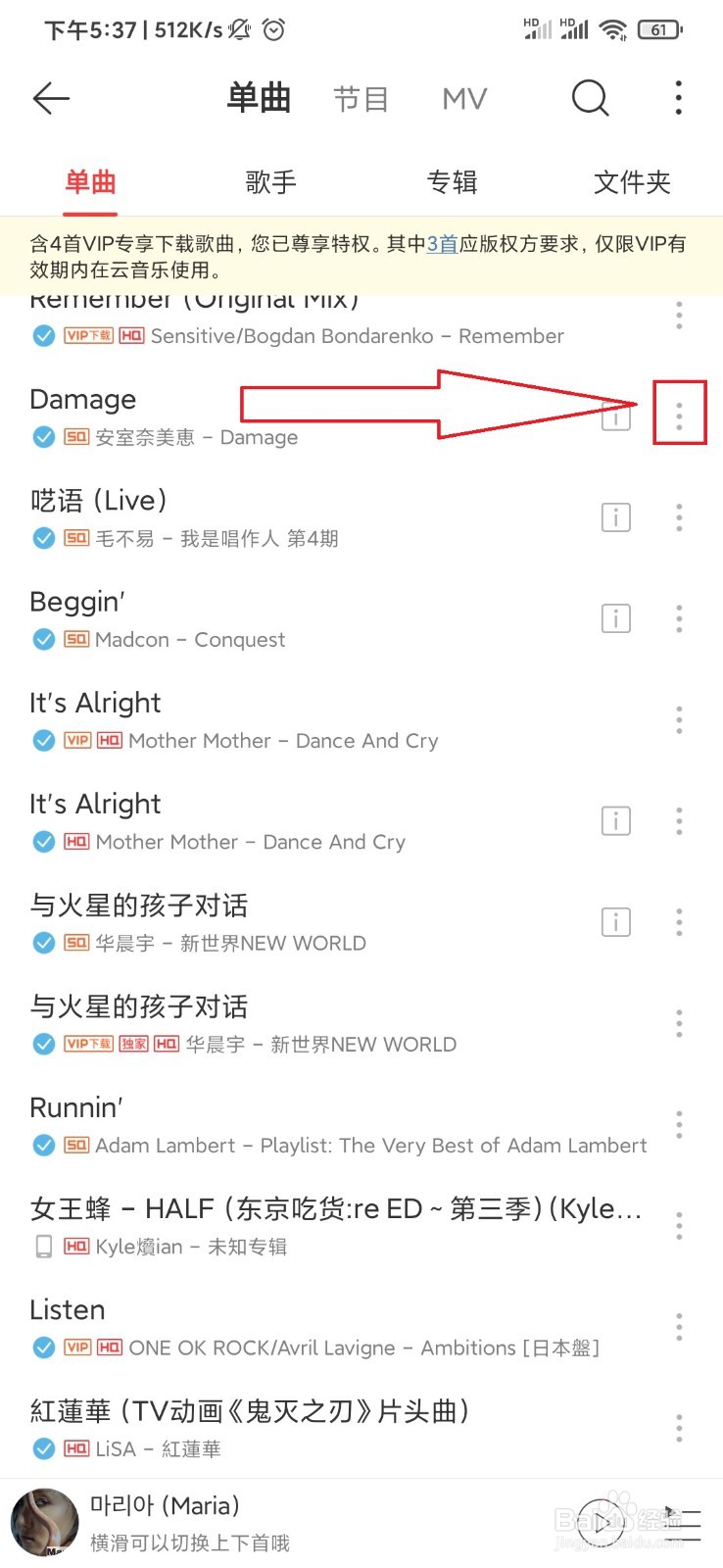Switch to the 歌手 tab
This screenshot has height=1568, width=723.
click(271, 181)
